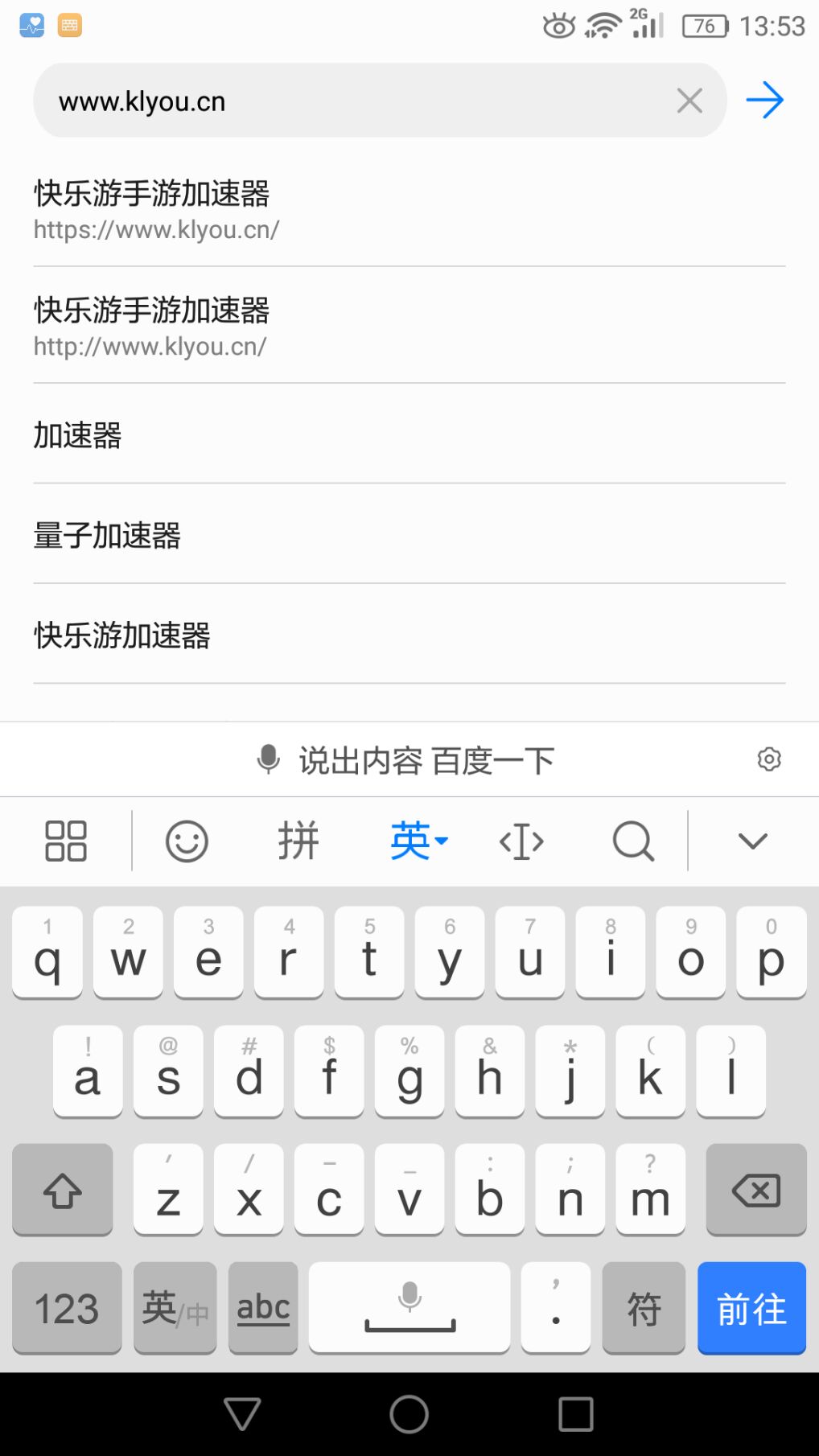Tap the www.klyou.cn address field
819x1456 pixels.
354,101
